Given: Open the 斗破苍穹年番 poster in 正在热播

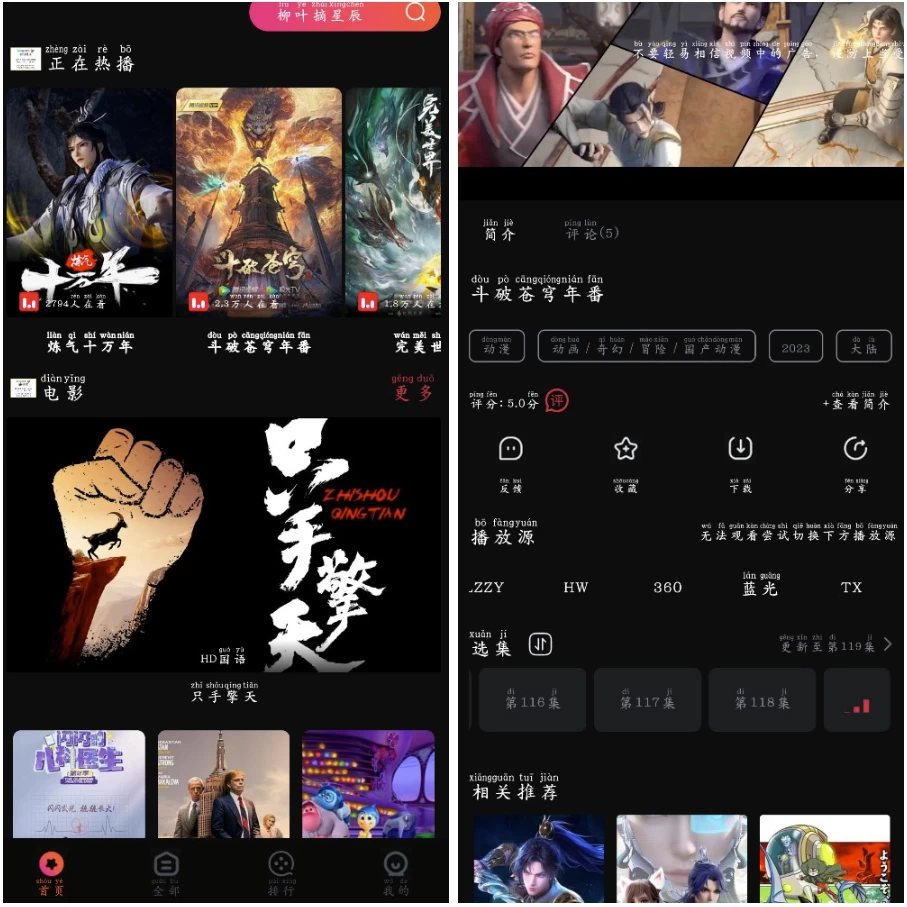Looking at the screenshot, I should [x=259, y=203].
